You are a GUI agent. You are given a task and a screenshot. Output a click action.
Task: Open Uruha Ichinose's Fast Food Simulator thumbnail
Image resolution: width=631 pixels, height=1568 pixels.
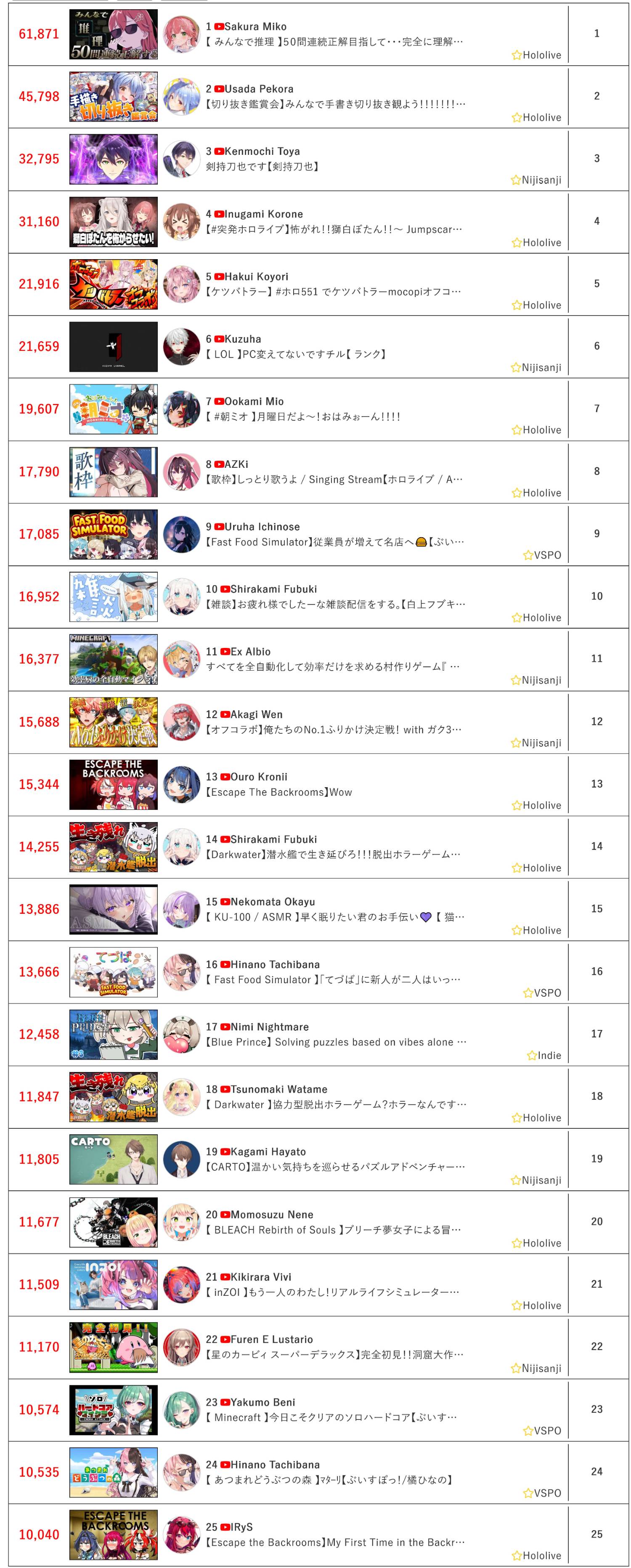pos(113,534)
